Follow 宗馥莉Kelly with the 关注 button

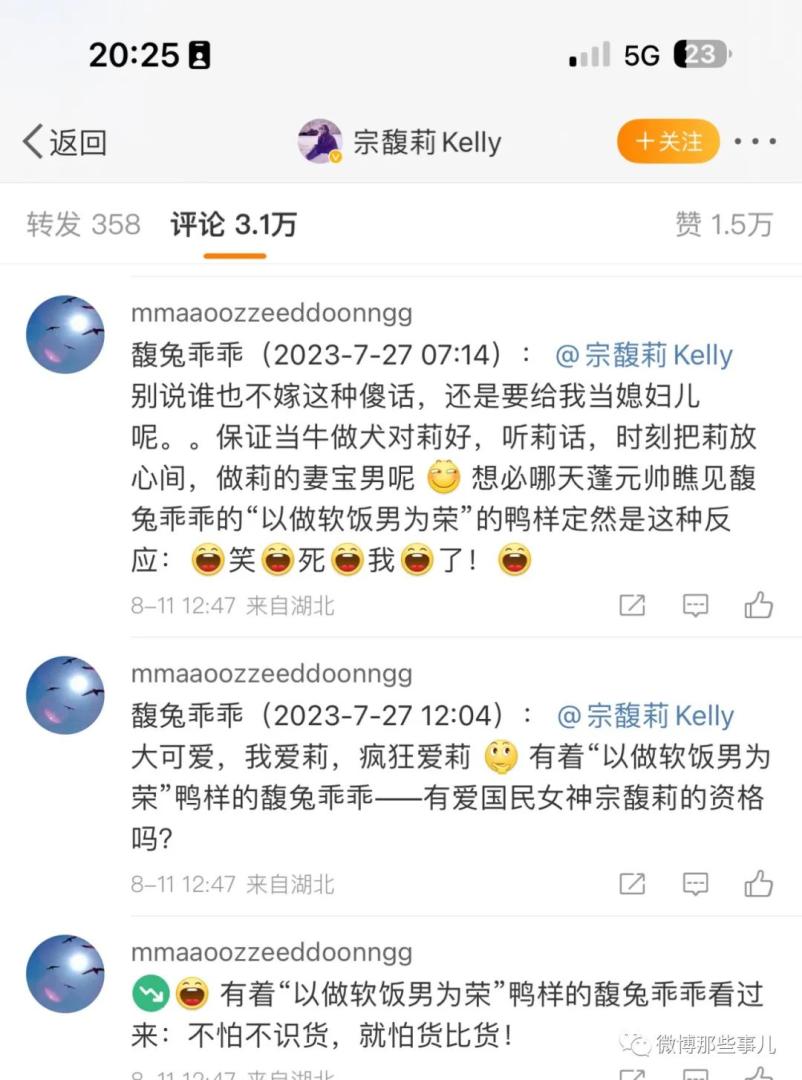(668, 142)
